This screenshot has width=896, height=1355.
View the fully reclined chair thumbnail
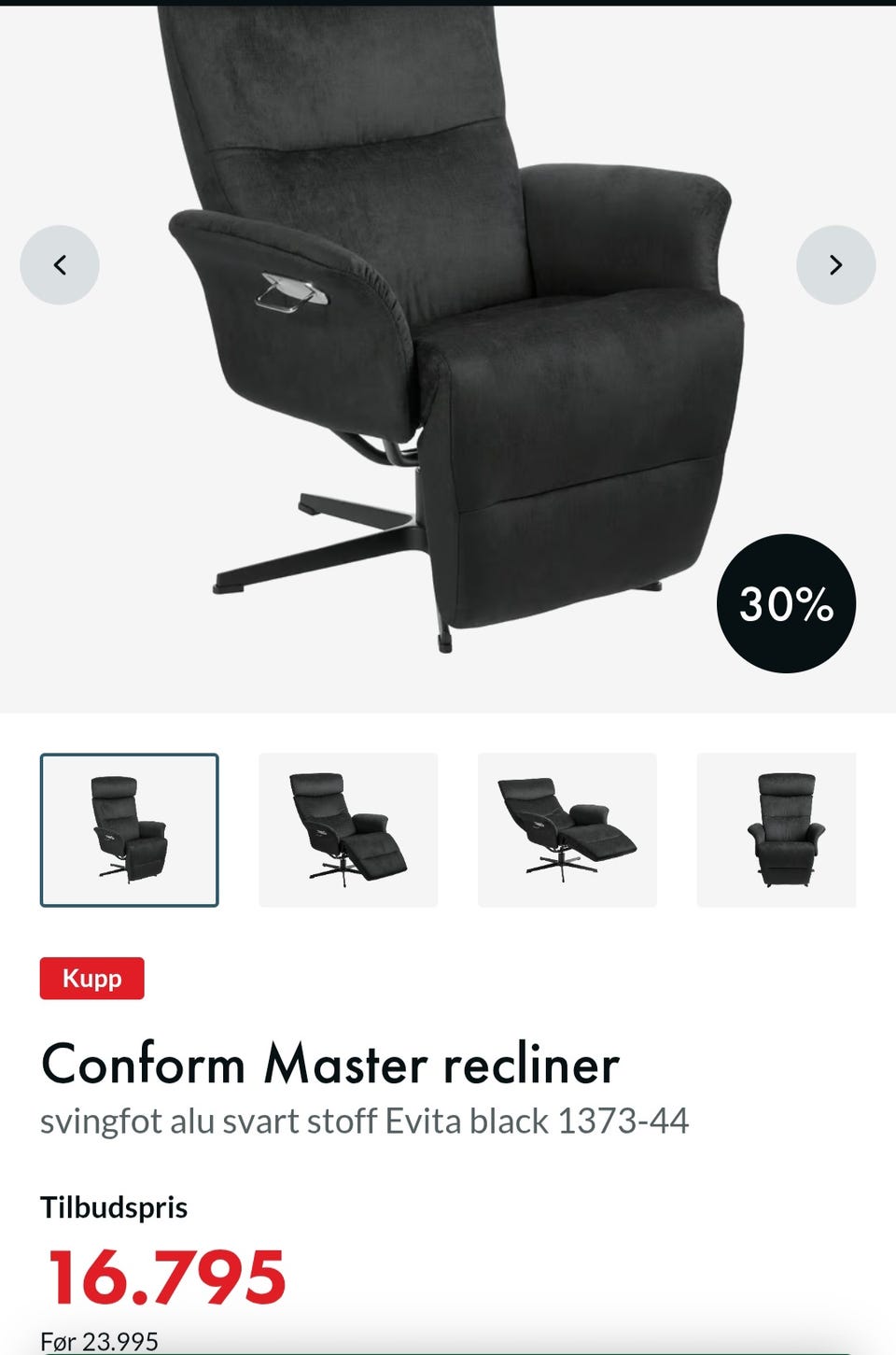pos(567,830)
